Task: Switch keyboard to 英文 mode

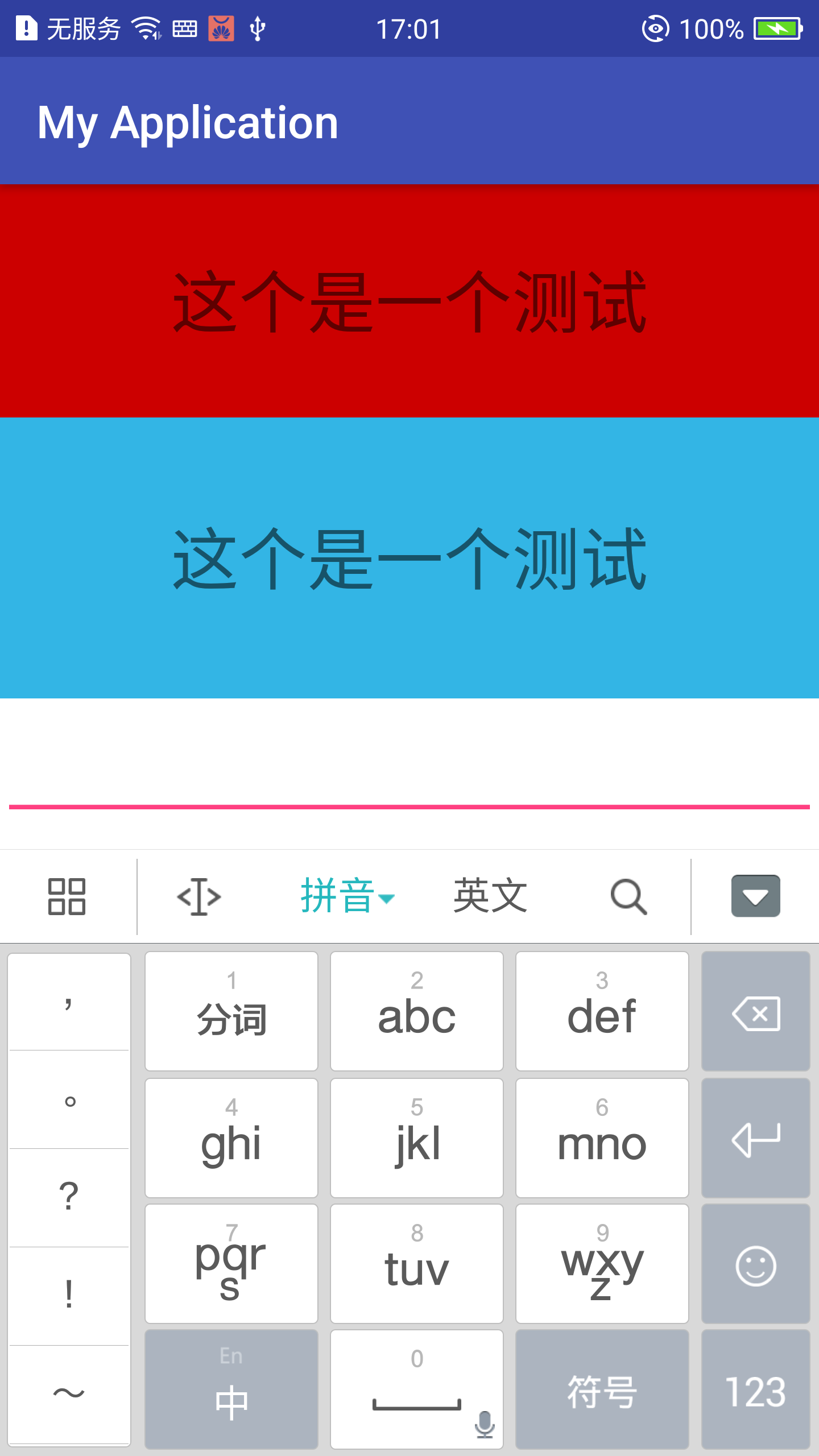Action: point(490,897)
